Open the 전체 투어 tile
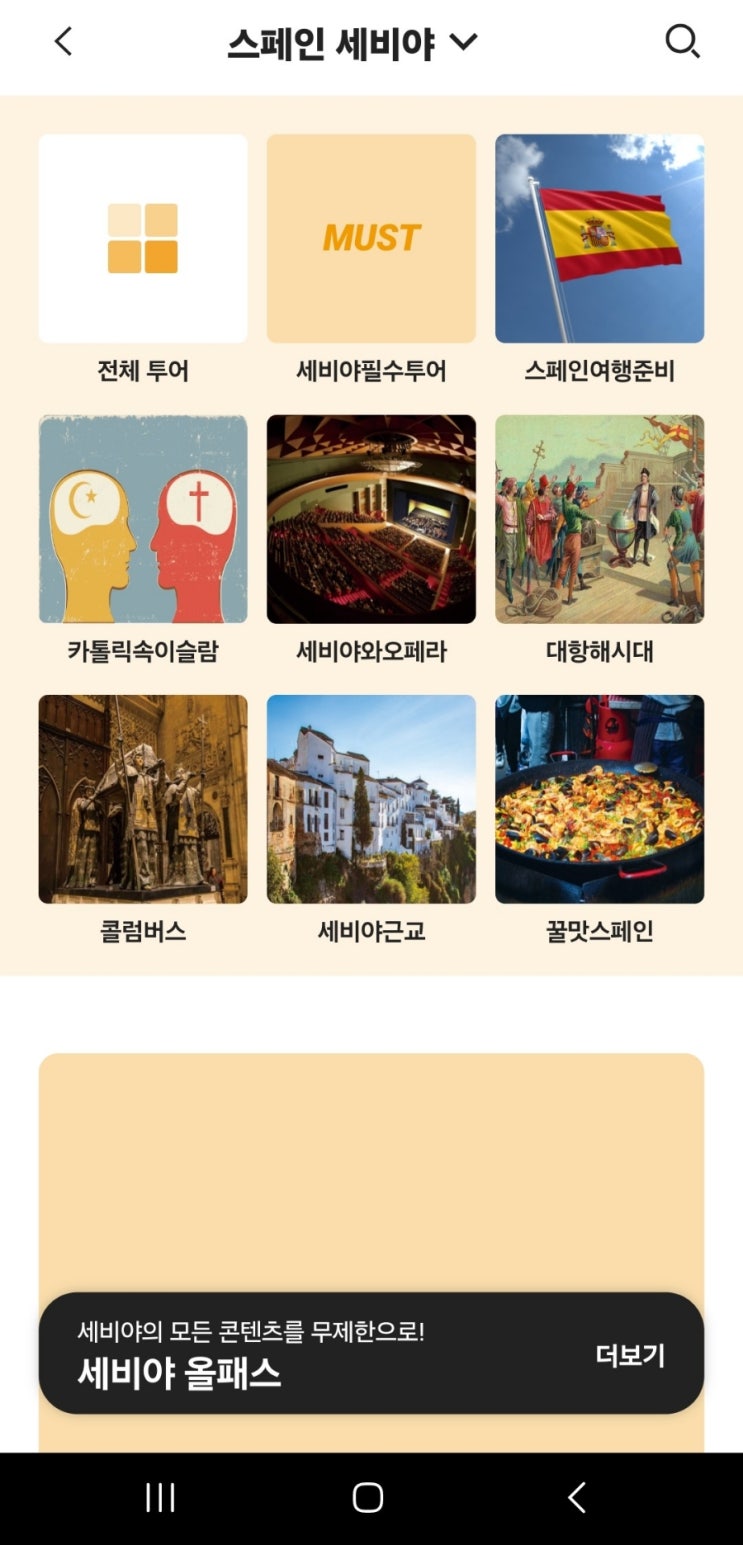The height and width of the screenshot is (1545, 743). (x=143, y=239)
